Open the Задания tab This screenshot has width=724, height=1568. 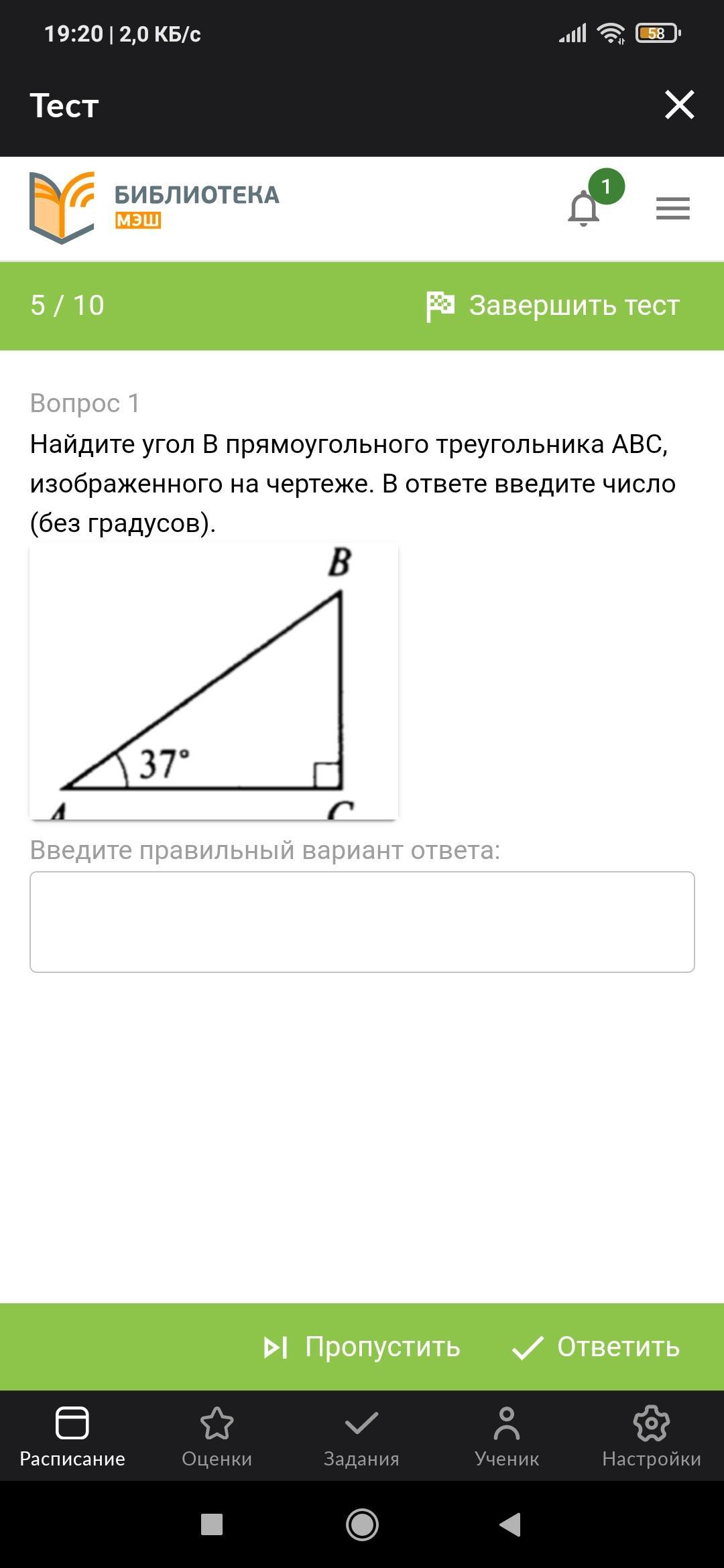(362, 1436)
